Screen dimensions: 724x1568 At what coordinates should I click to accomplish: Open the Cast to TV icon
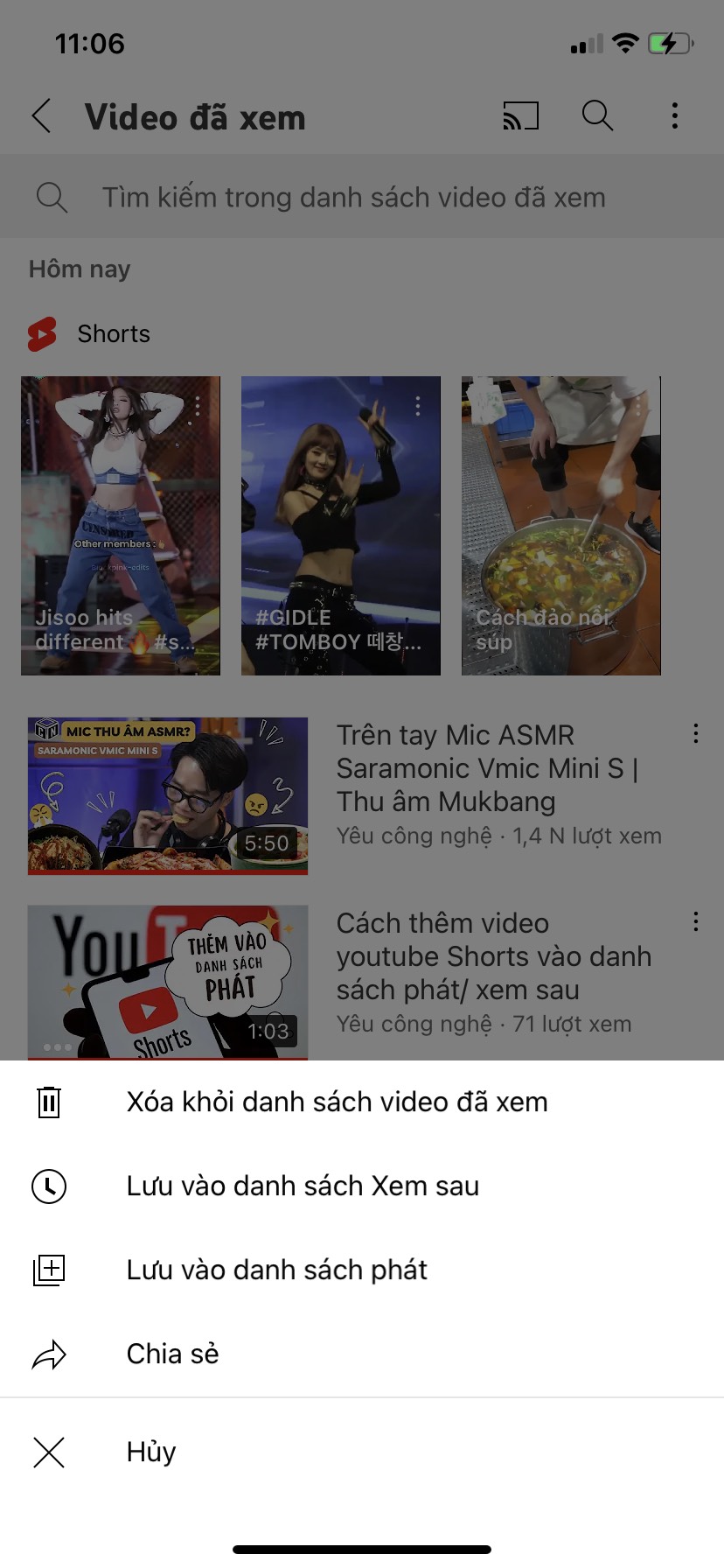(x=519, y=115)
